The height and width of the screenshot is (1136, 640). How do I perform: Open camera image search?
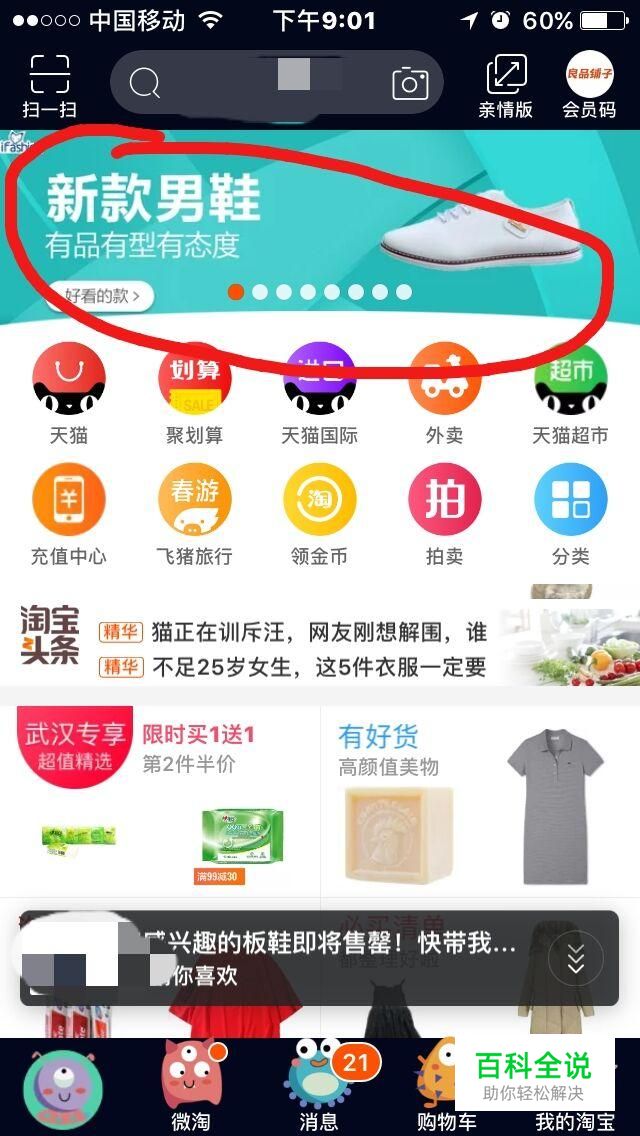tap(409, 83)
